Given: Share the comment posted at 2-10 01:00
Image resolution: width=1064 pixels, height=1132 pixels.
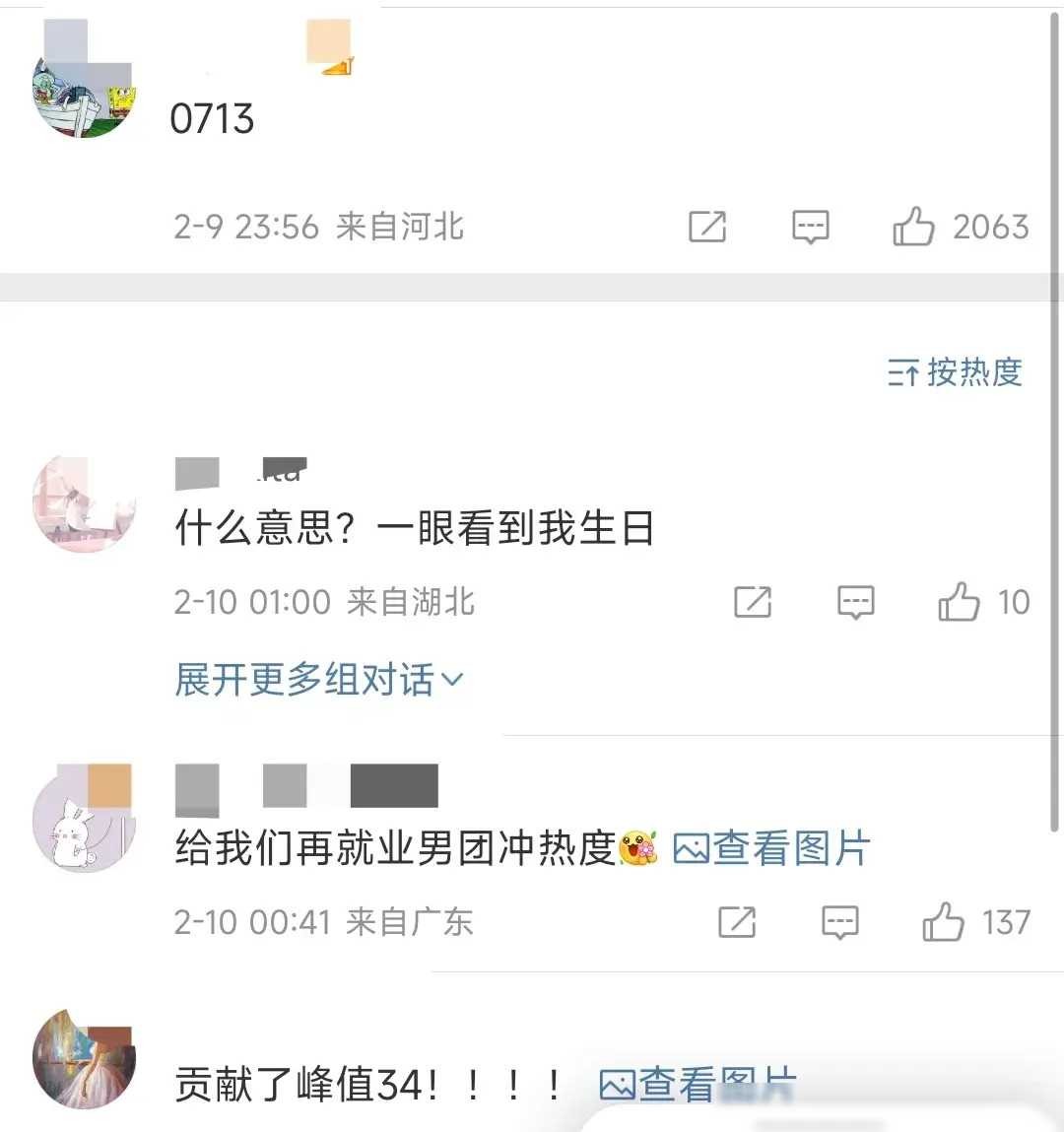Looking at the screenshot, I should 753,601.
